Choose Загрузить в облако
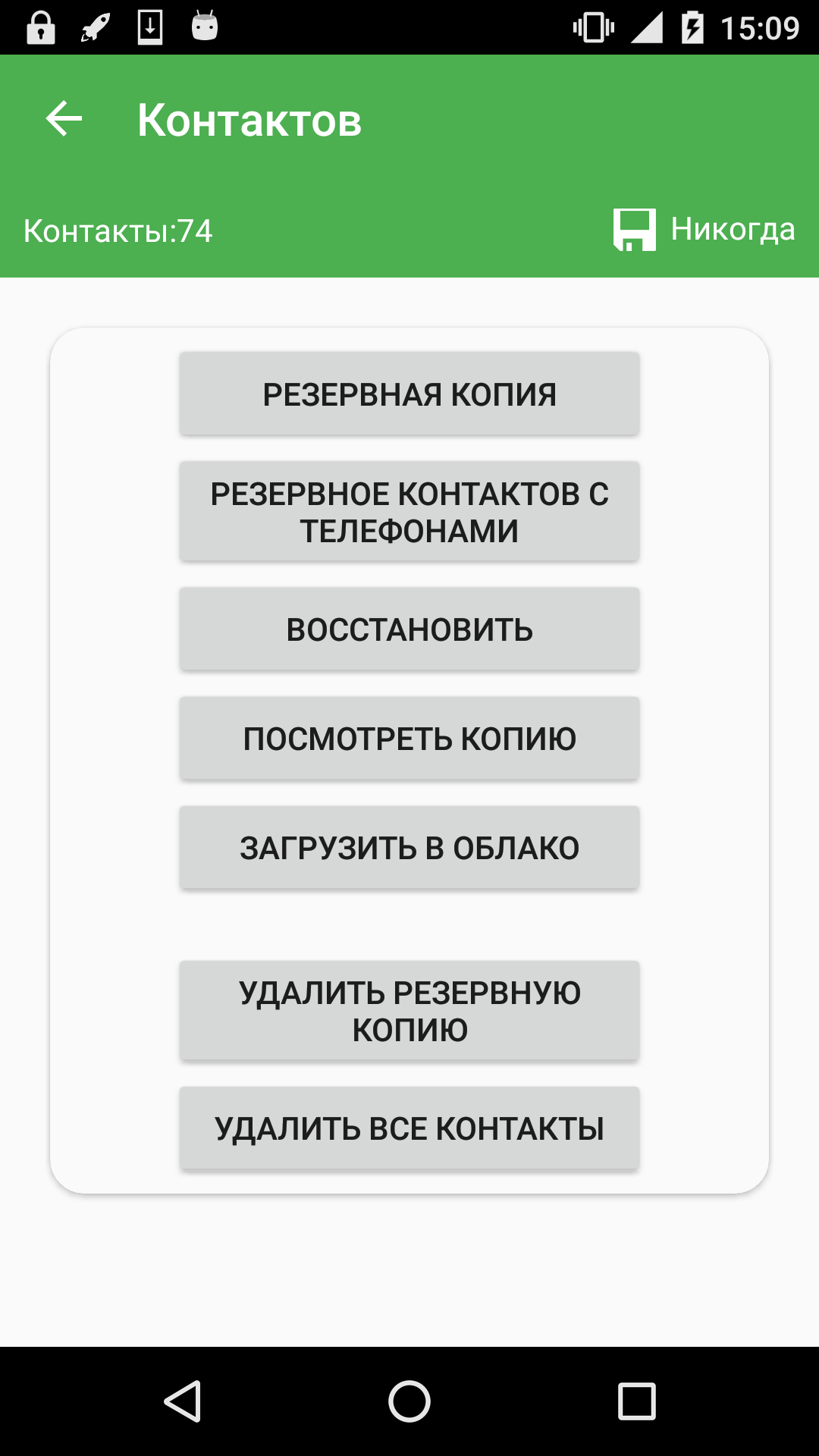Screen dimensions: 819x1456 (x=409, y=848)
